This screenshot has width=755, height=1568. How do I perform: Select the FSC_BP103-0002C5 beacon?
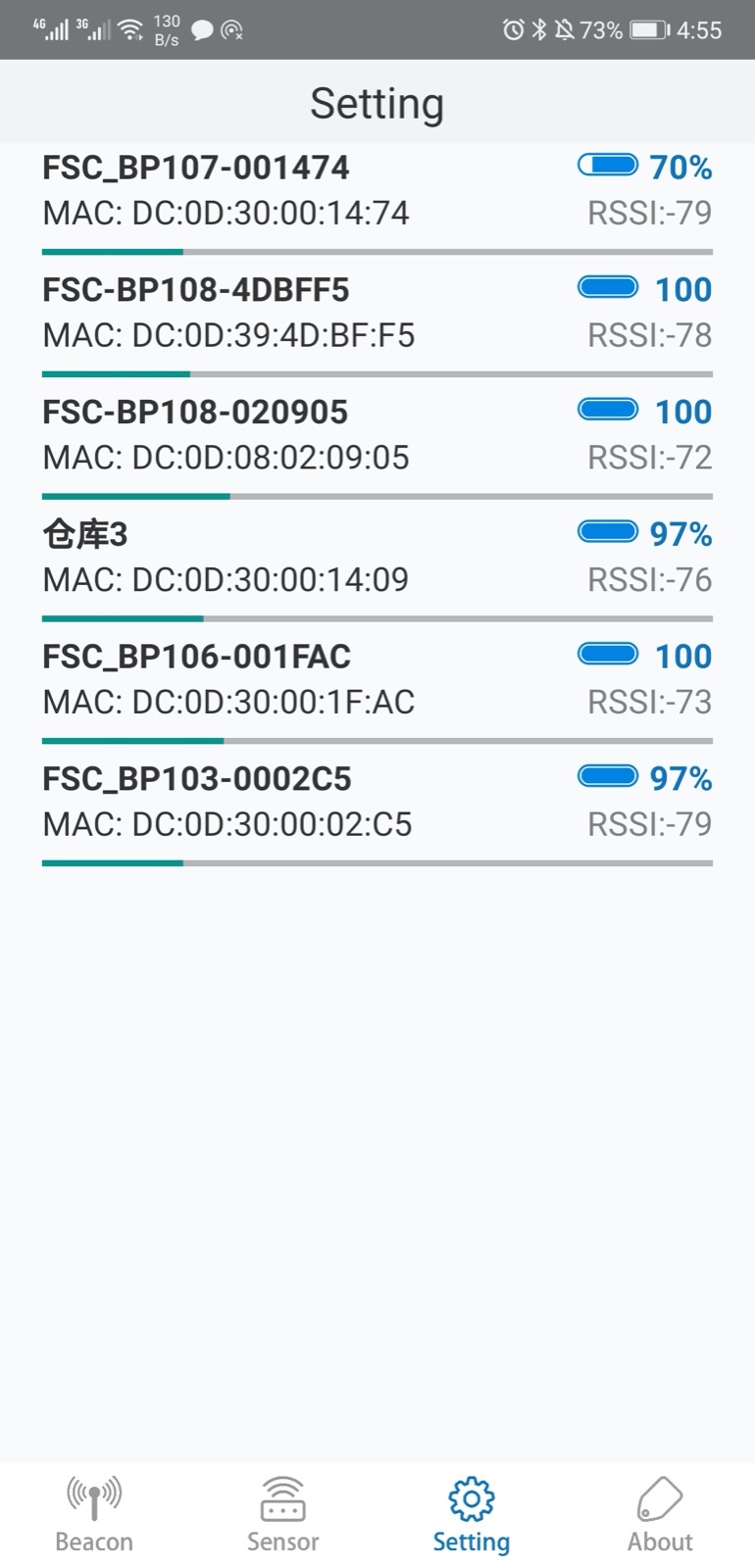pyautogui.click(x=377, y=802)
